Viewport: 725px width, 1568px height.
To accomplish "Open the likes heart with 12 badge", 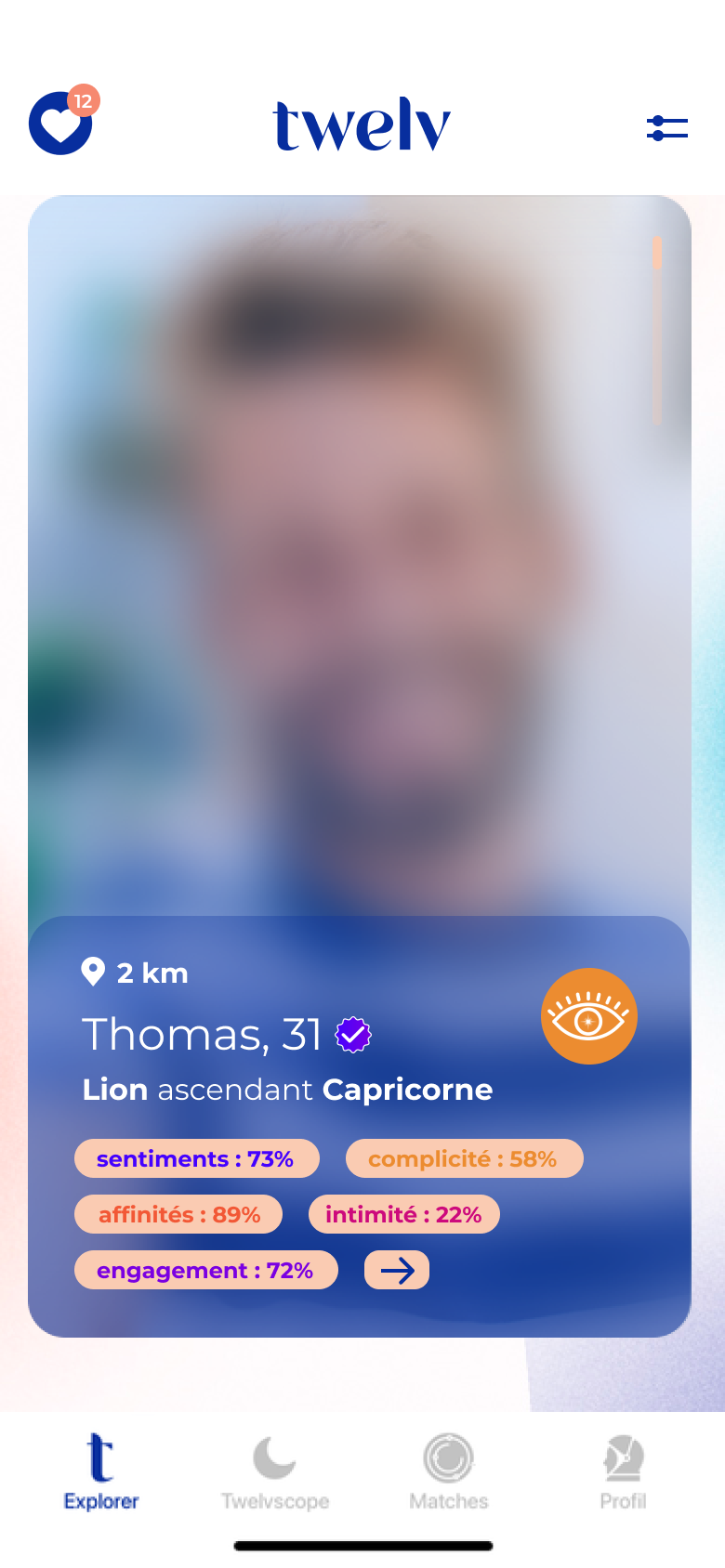I will [62, 120].
